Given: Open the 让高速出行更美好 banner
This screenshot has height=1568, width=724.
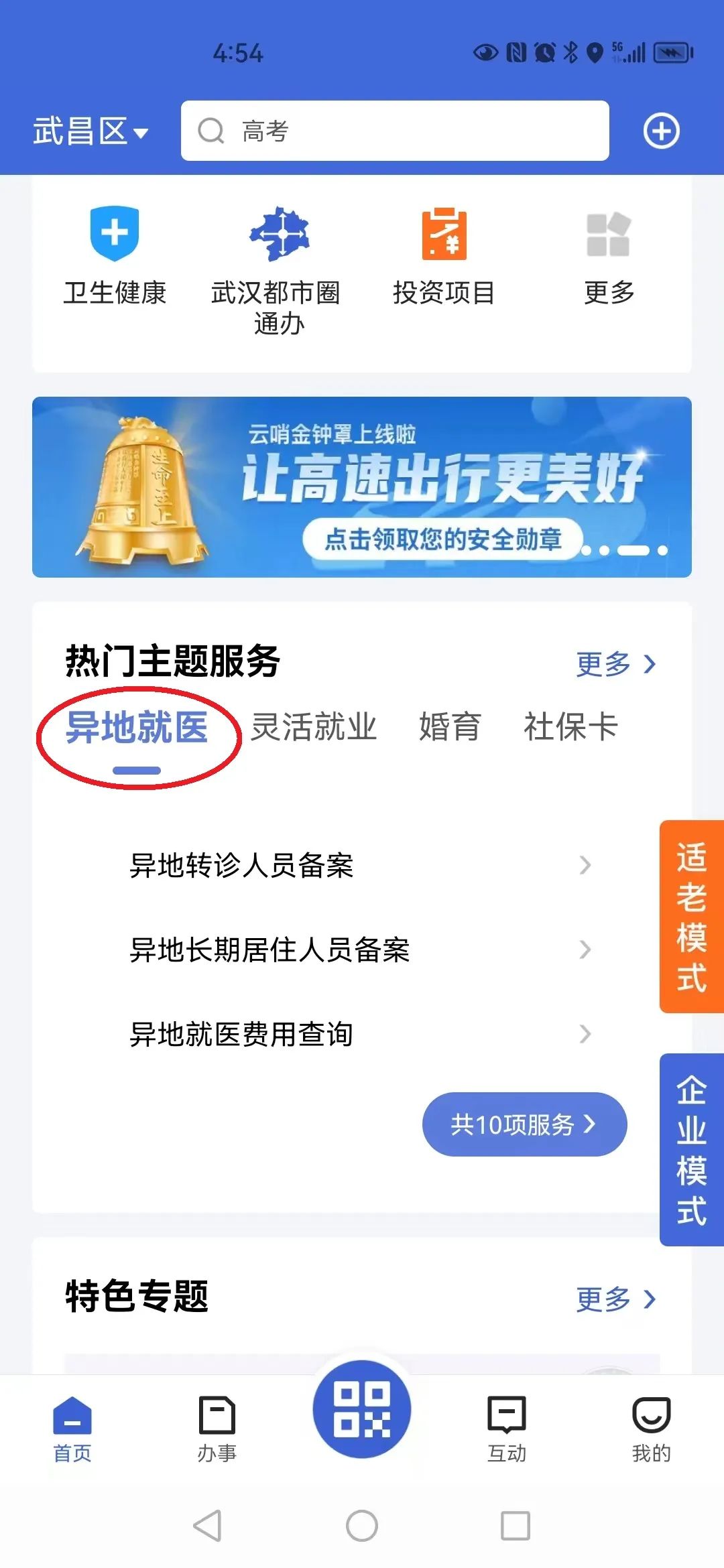Looking at the screenshot, I should click(362, 487).
